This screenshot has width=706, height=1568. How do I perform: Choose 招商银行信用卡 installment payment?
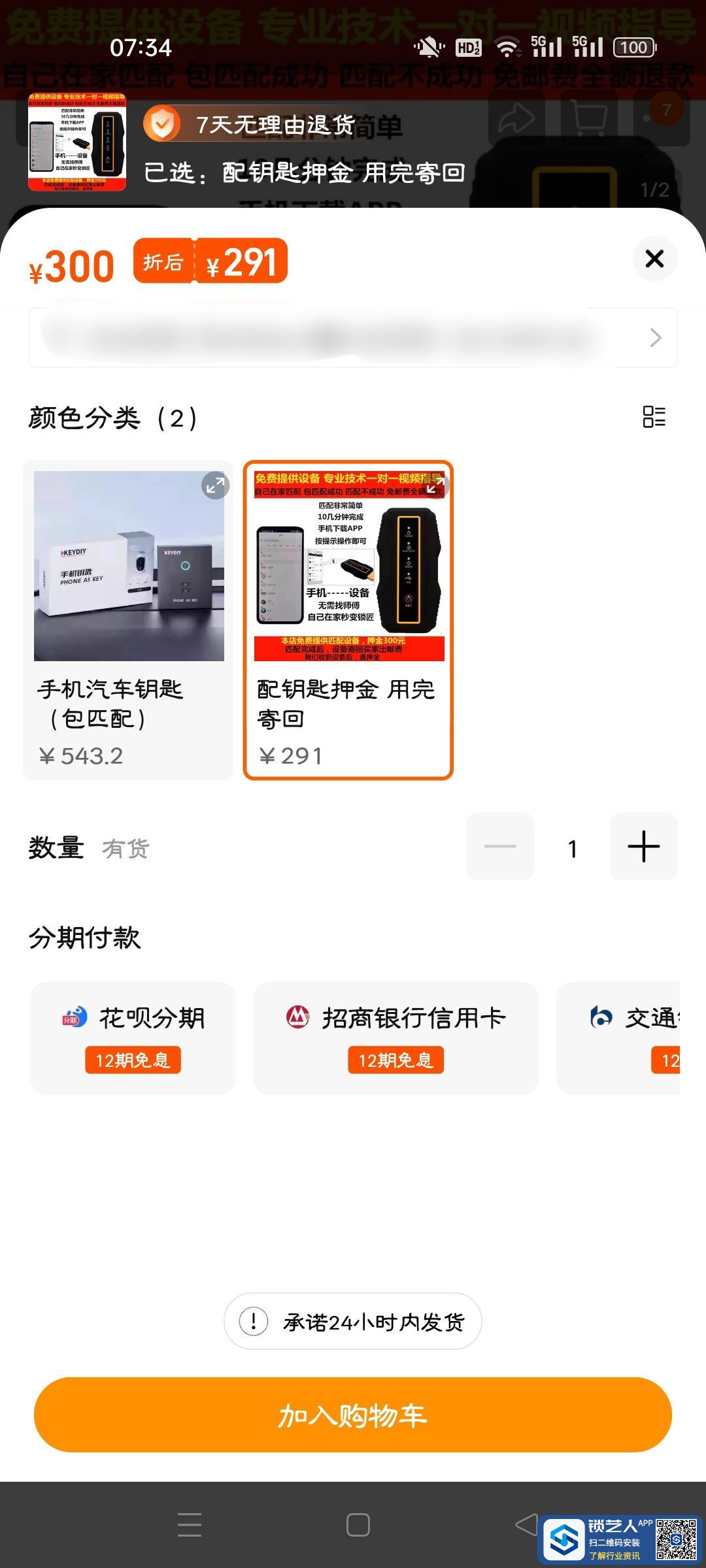[395, 1037]
